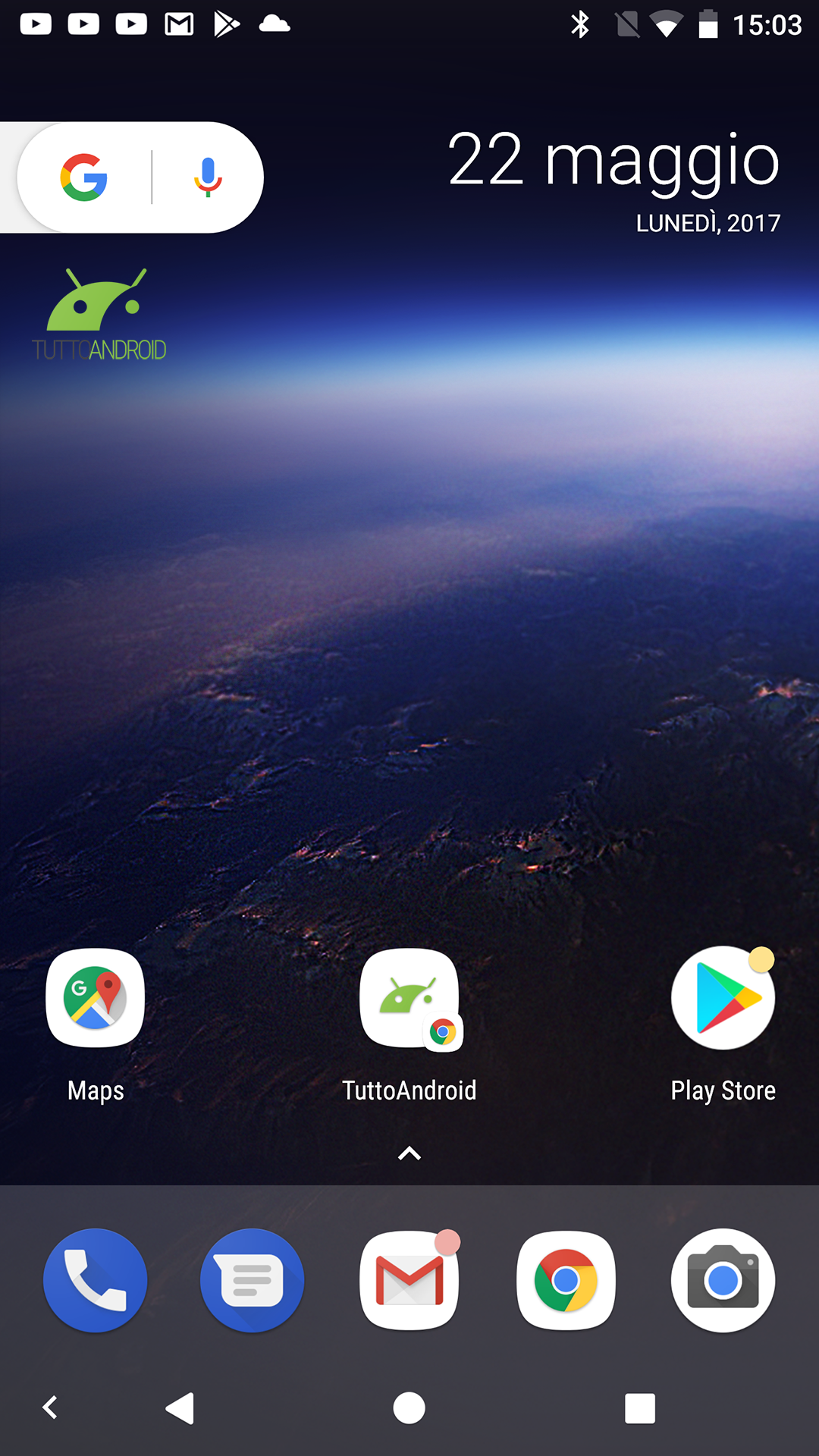Launch Chrome from the dock
The image size is (819, 1456).
tap(566, 1280)
